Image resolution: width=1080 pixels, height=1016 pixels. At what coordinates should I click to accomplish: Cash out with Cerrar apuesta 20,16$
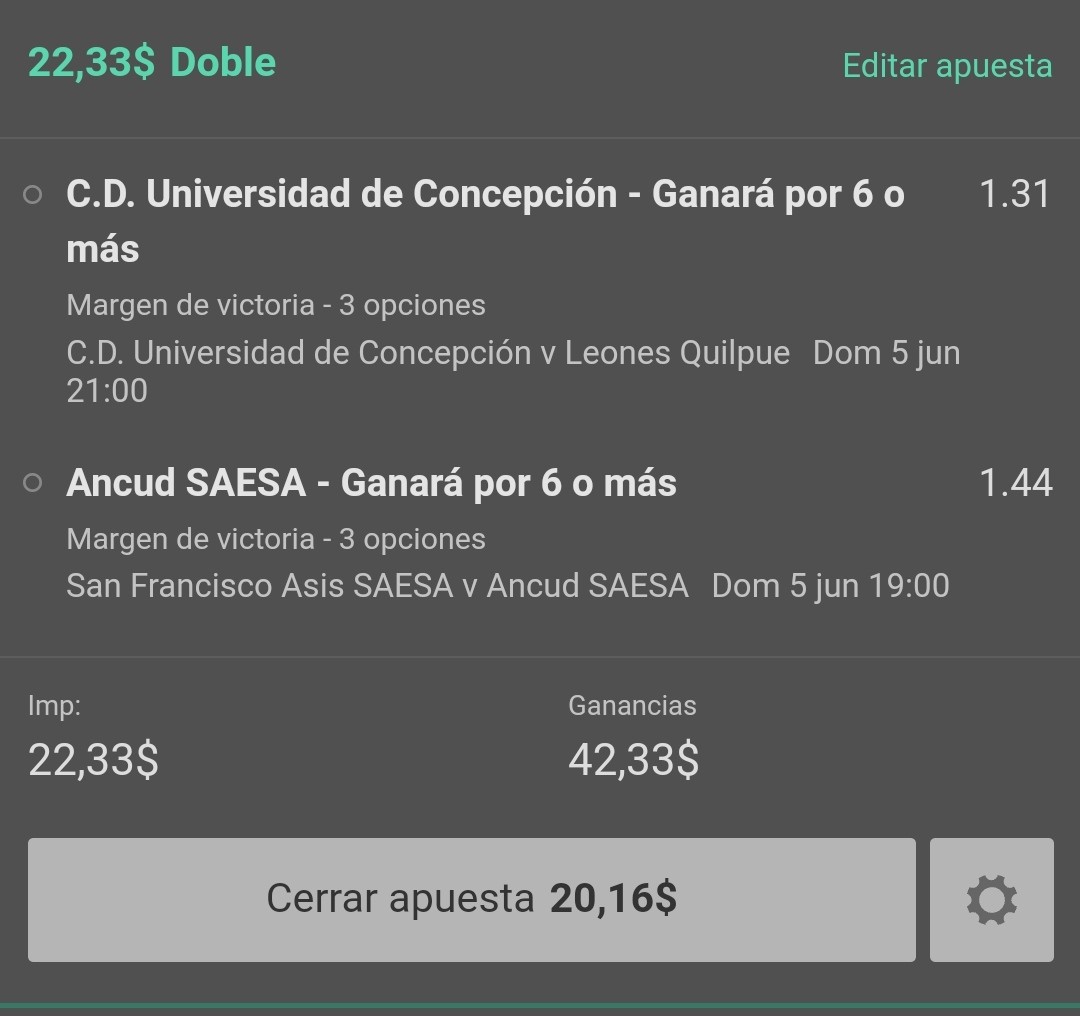(472, 900)
